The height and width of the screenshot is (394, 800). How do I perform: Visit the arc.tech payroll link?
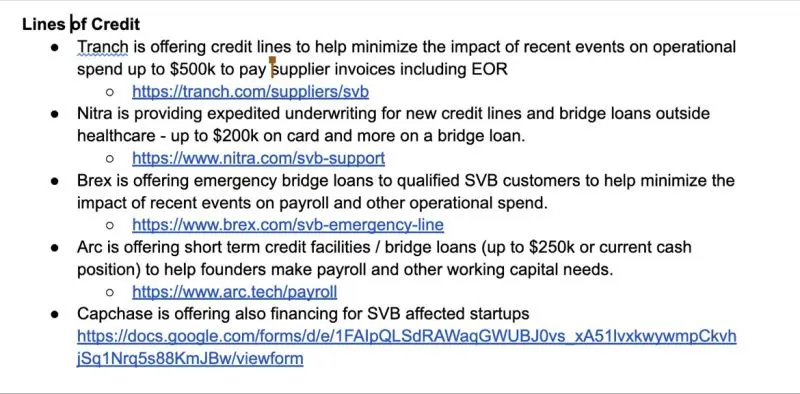tap(234, 292)
